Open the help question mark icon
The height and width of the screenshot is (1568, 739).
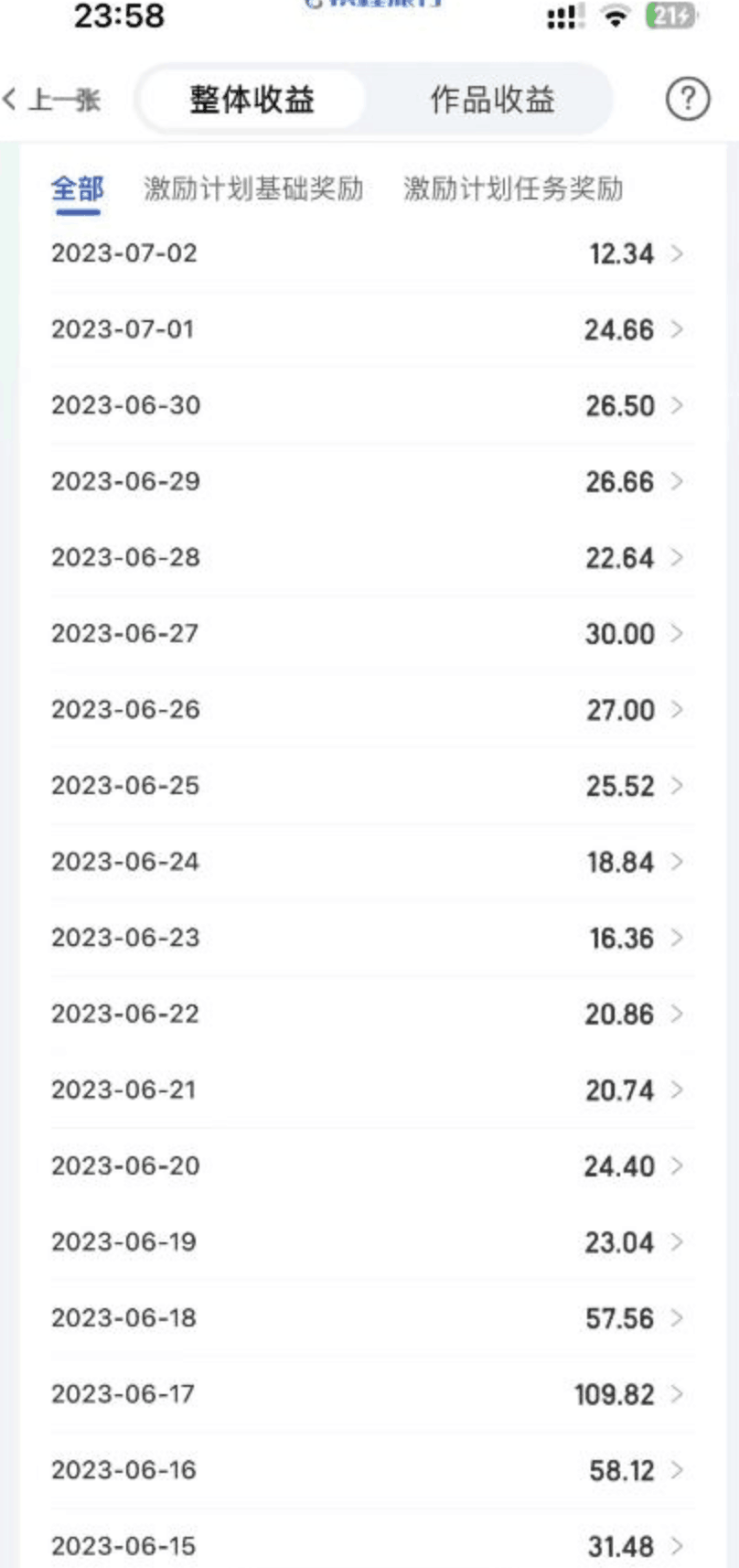pos(688,99)
